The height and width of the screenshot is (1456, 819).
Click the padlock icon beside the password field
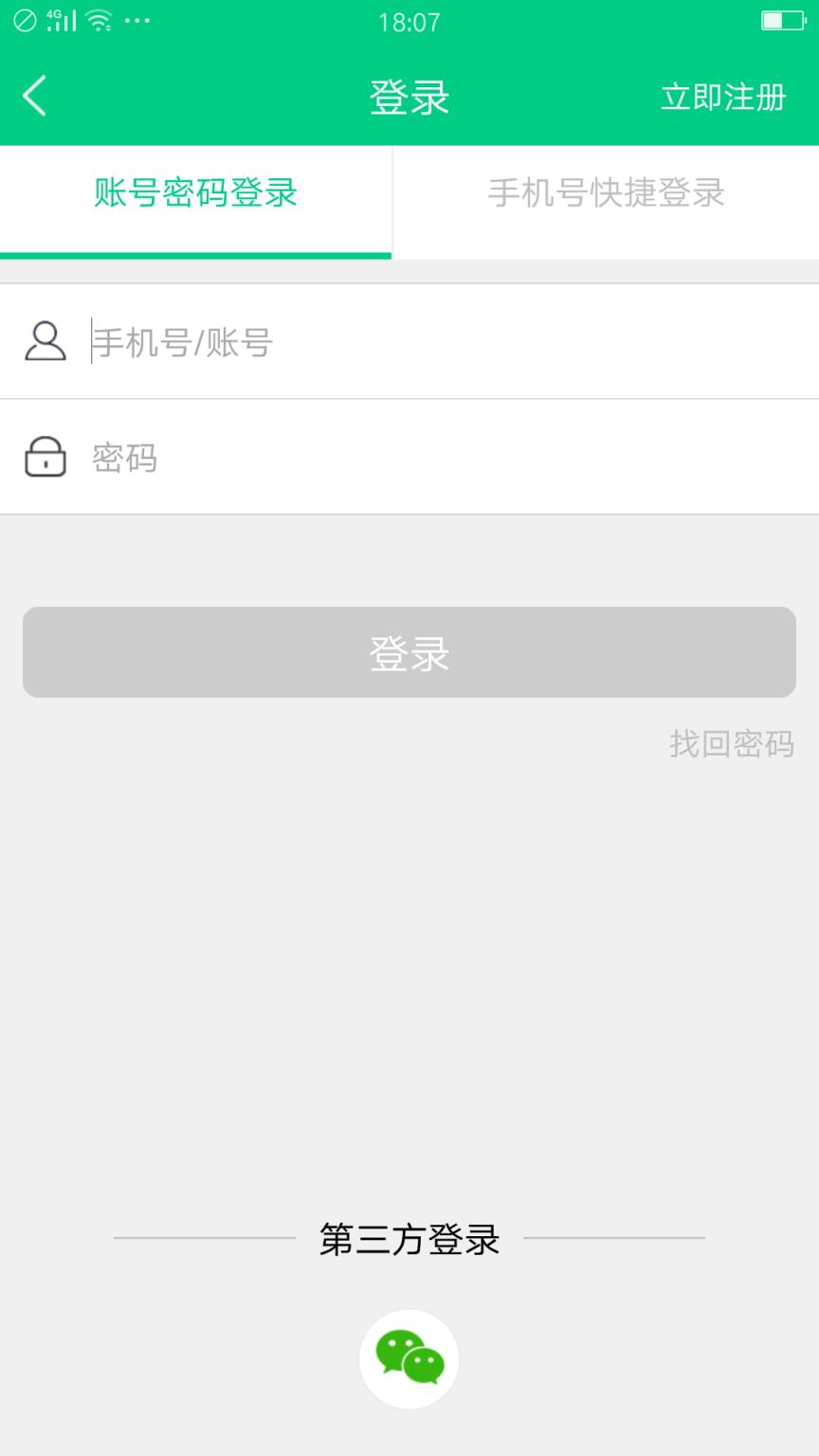tap(45, 457)
